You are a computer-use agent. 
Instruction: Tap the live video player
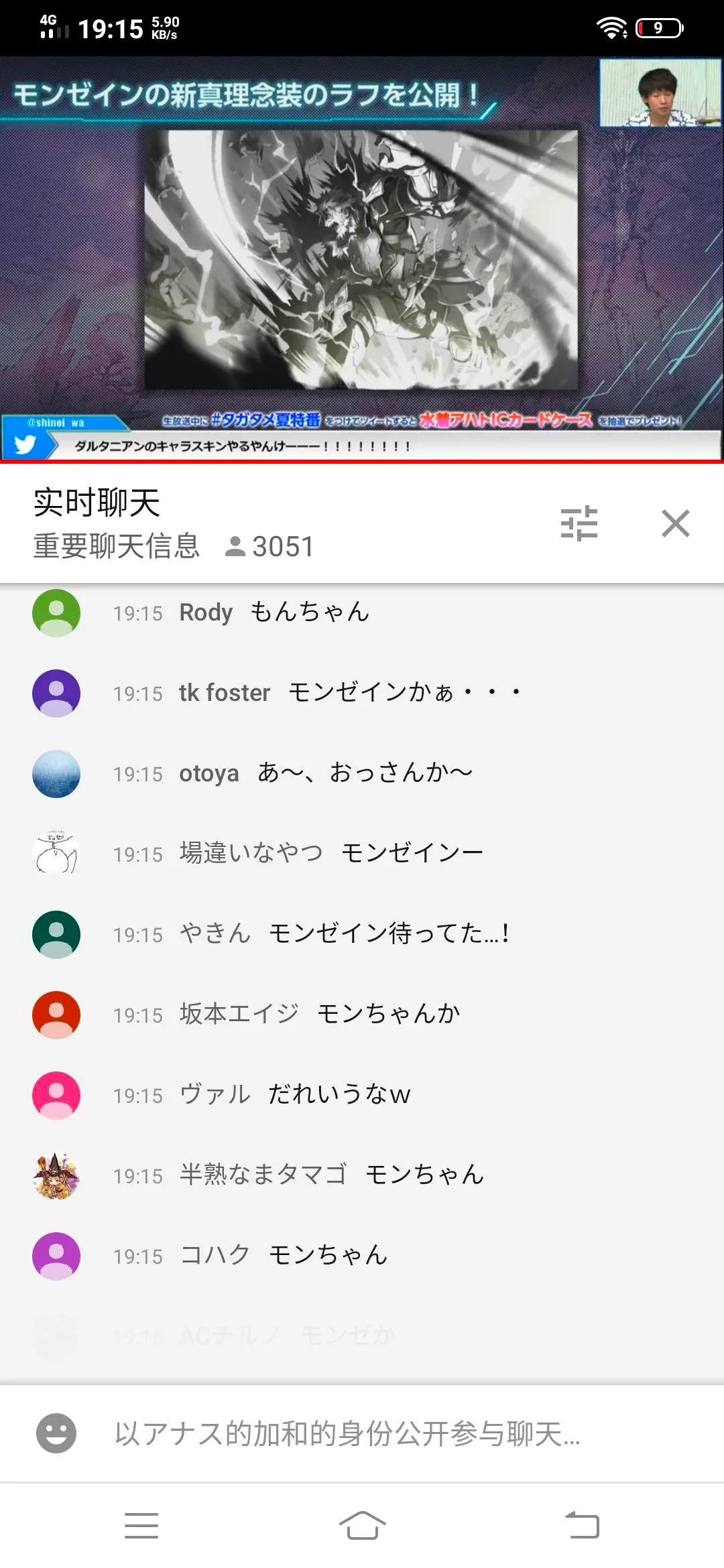click(362, 259)
